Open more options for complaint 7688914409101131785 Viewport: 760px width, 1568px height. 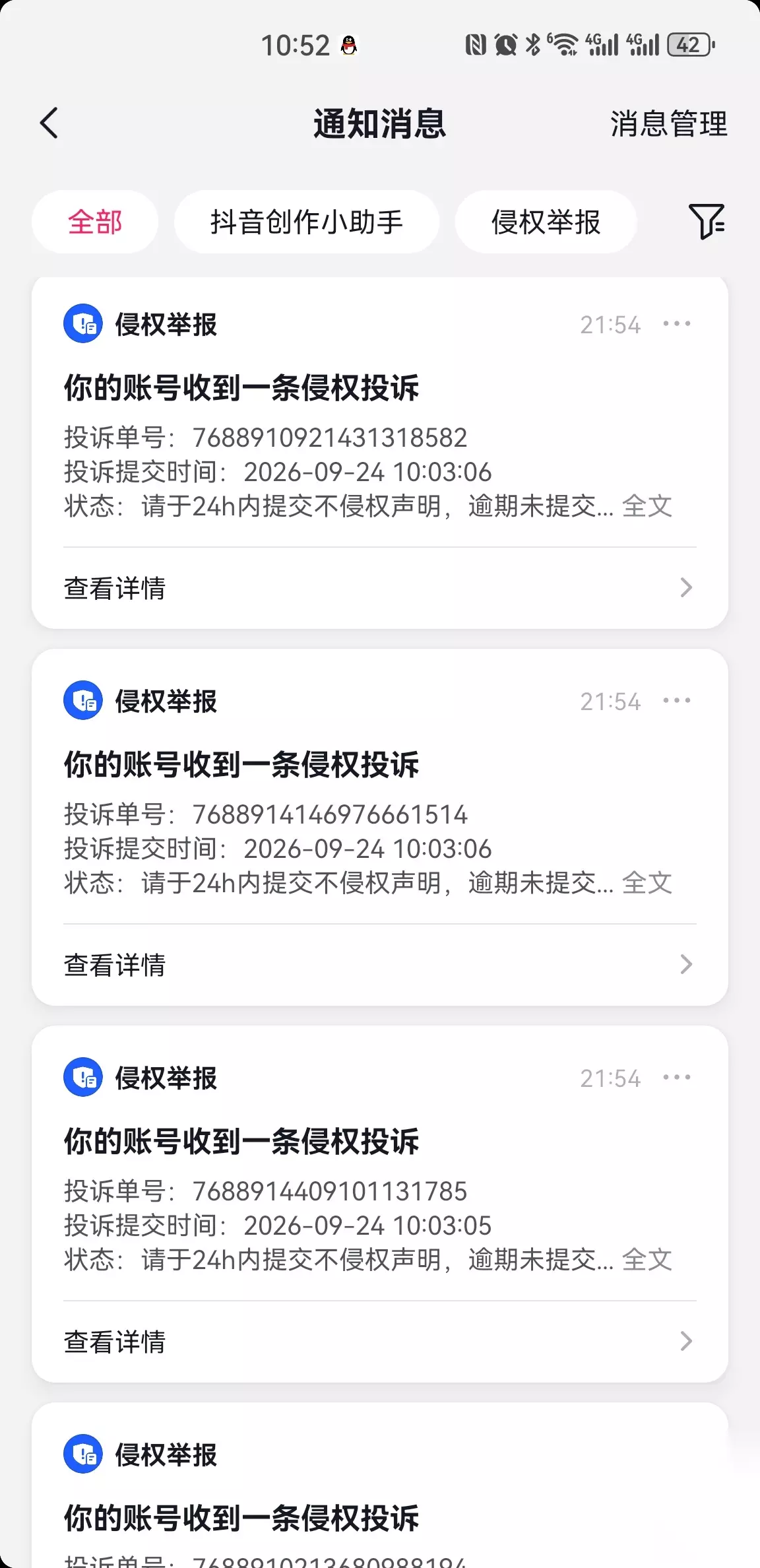pyautogui.click(x=677, y=1078)
